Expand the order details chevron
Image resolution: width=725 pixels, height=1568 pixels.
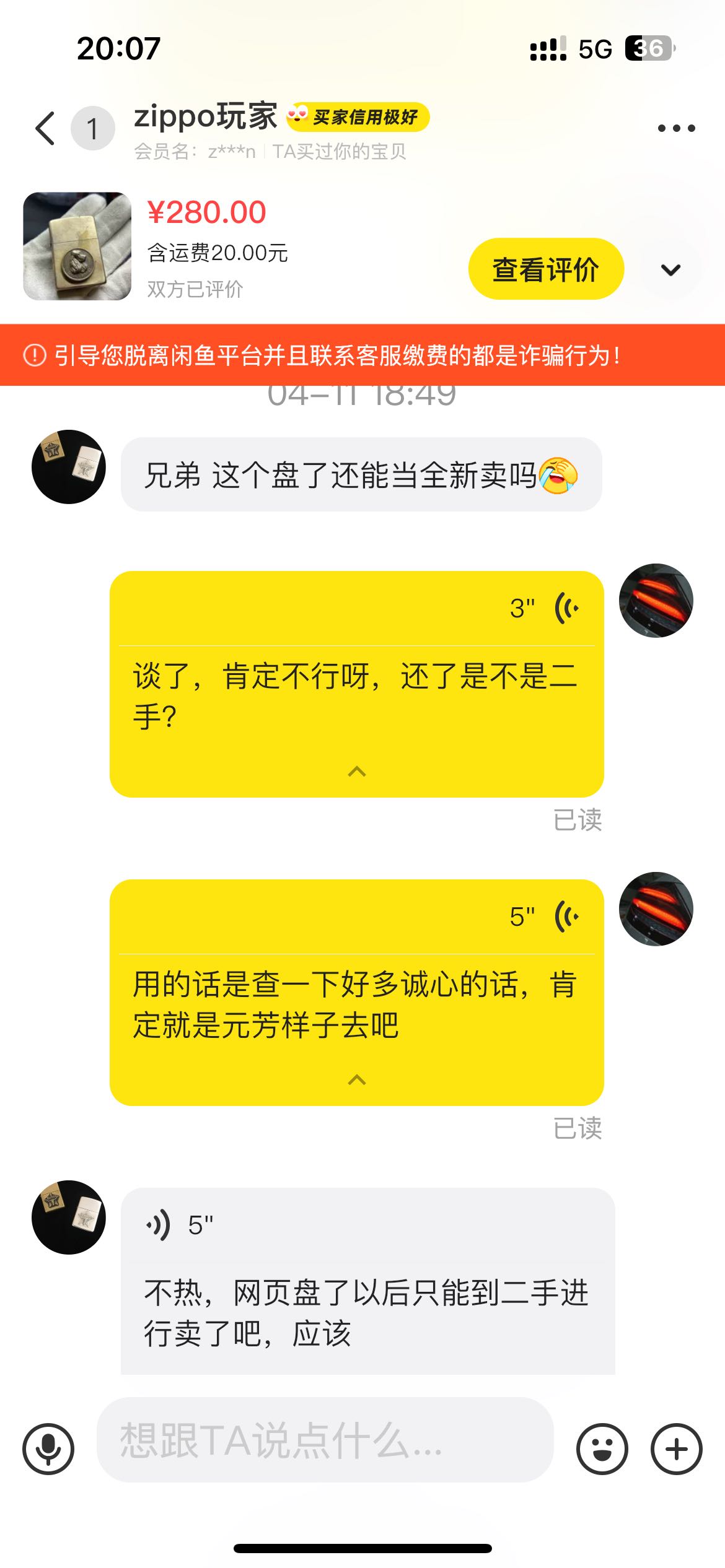pyautogui.click(x=670, y=270)
